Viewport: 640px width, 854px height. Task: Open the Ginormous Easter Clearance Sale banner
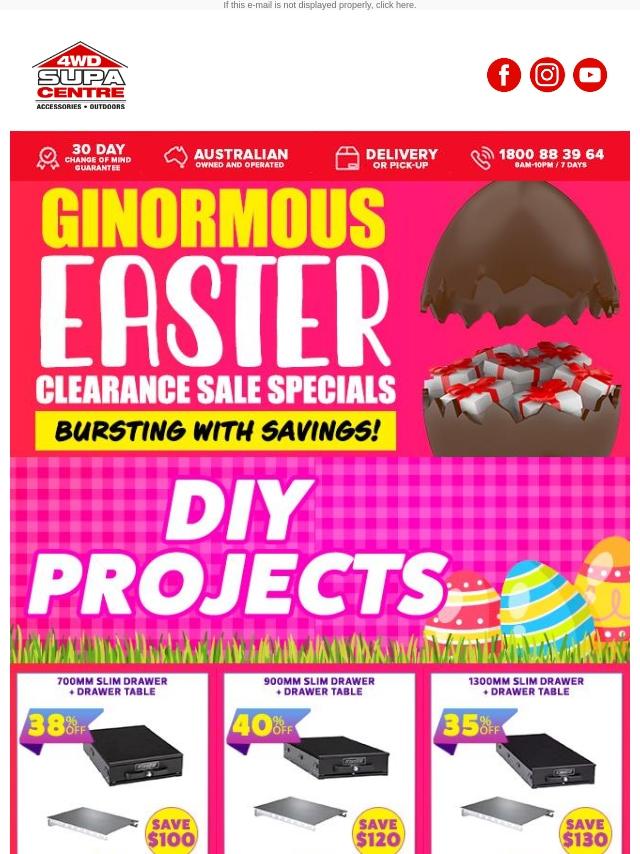click(320, 318)
